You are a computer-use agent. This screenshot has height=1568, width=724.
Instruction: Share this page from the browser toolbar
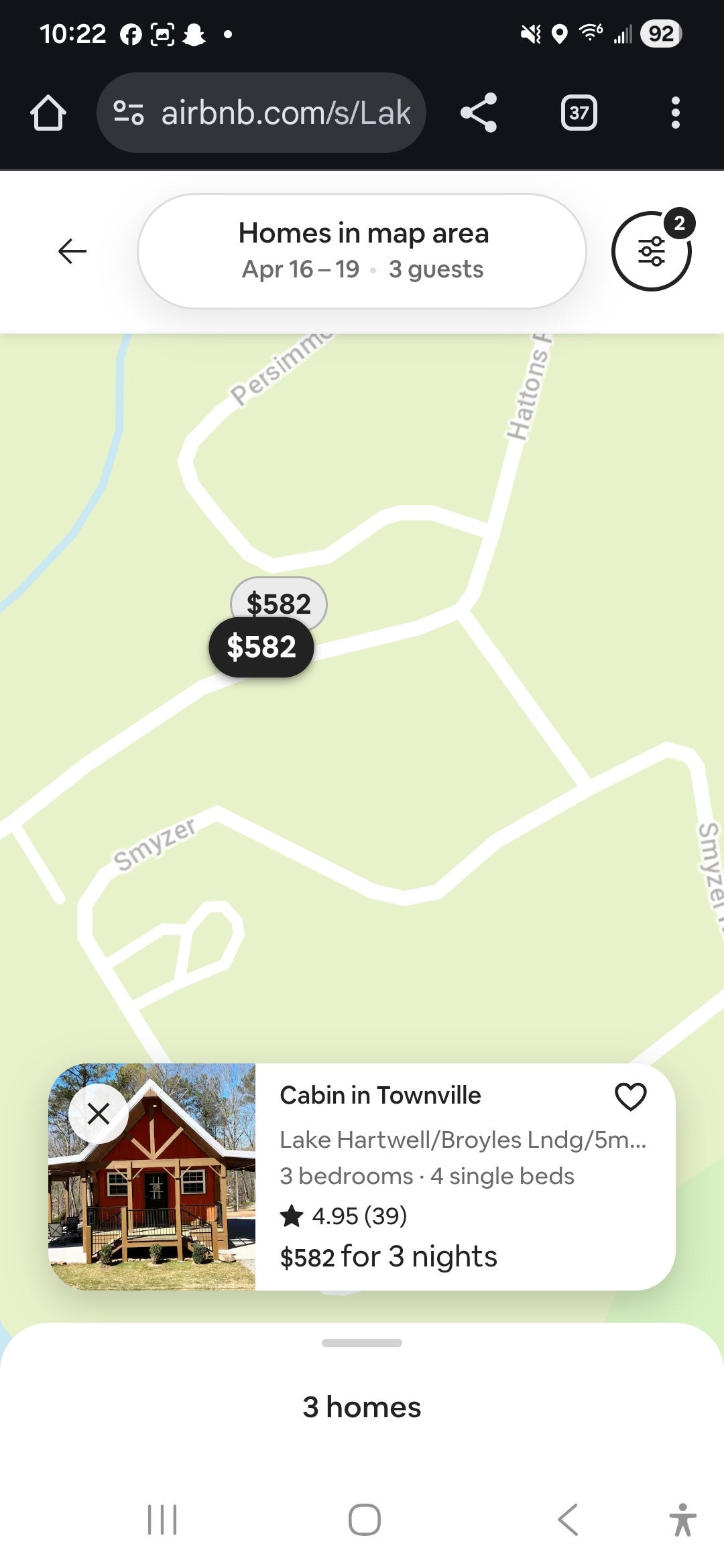(x=479, y=113)
